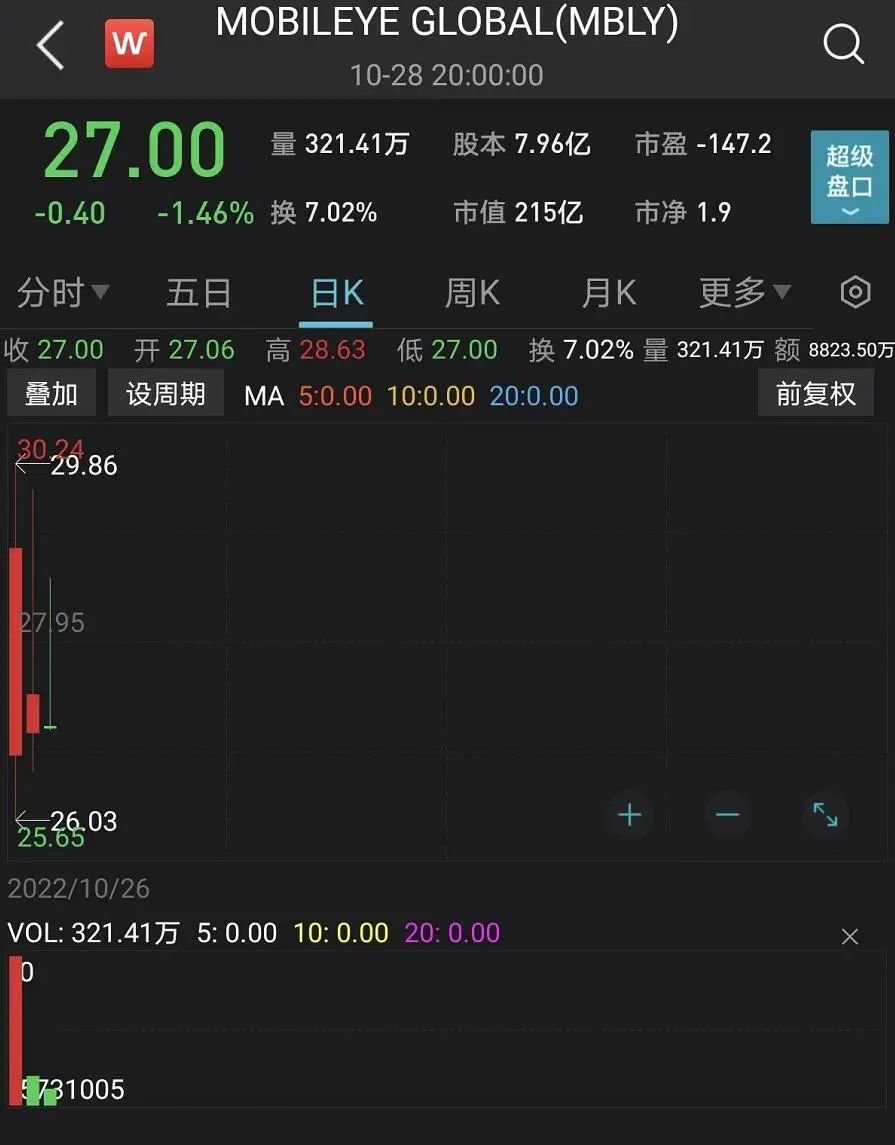Open 设周期 period settings

[166, 392]
